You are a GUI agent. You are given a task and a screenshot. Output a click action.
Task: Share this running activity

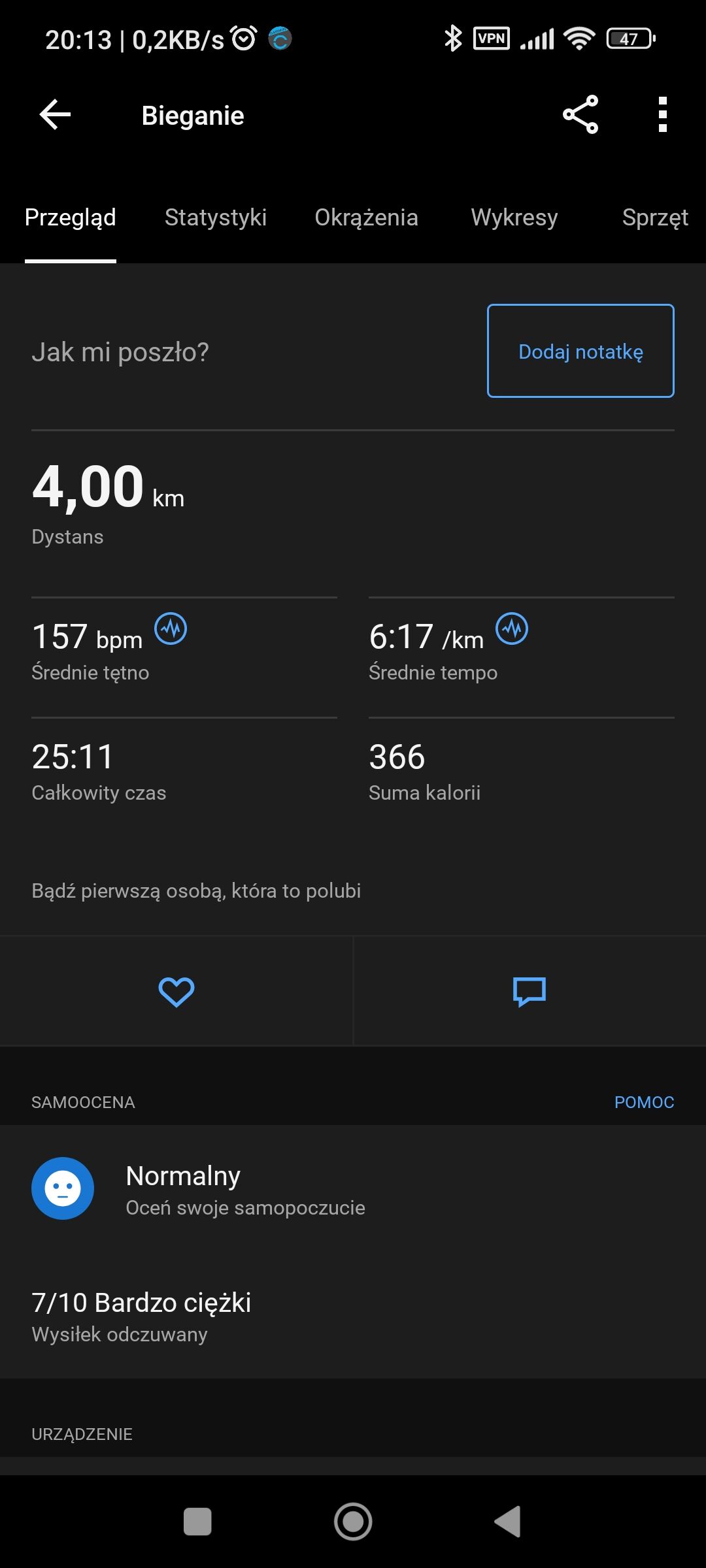(x=580, y=115)
